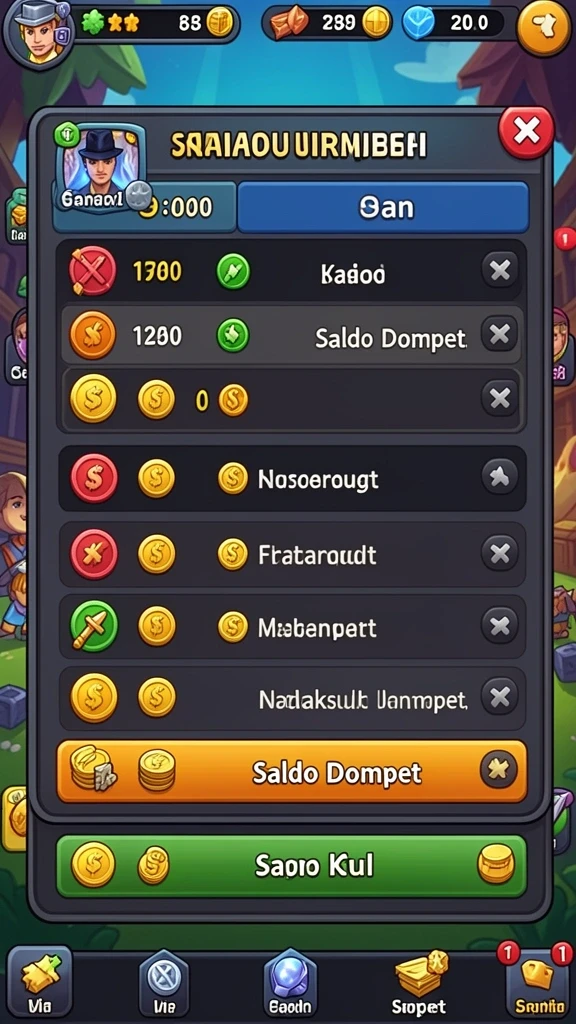Switch to the Siopet tab
Image resolution: width=576 pixels, height=1024 pixels.
(420, 984)
